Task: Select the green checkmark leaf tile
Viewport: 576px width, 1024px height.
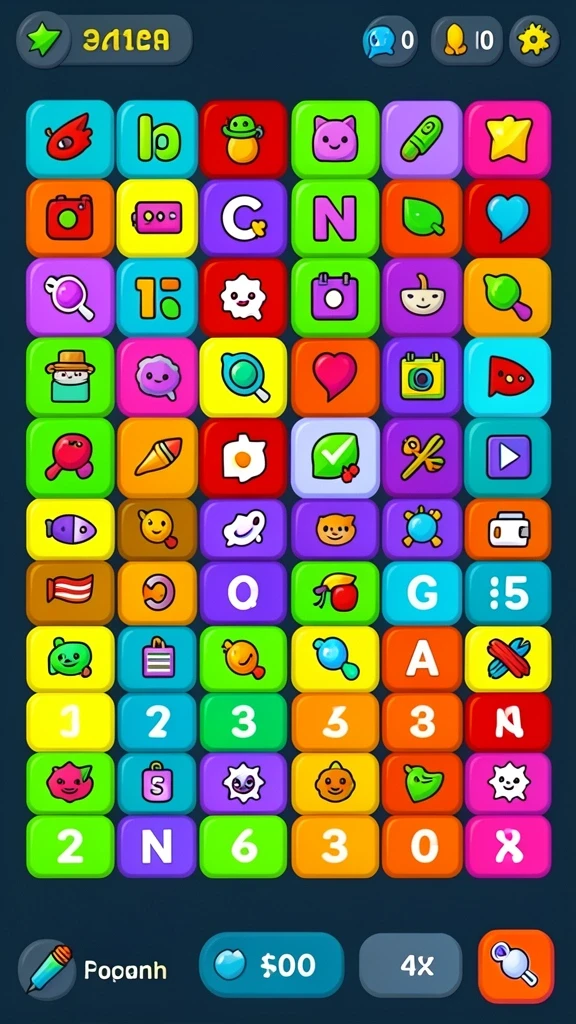Action: [335, 457]
